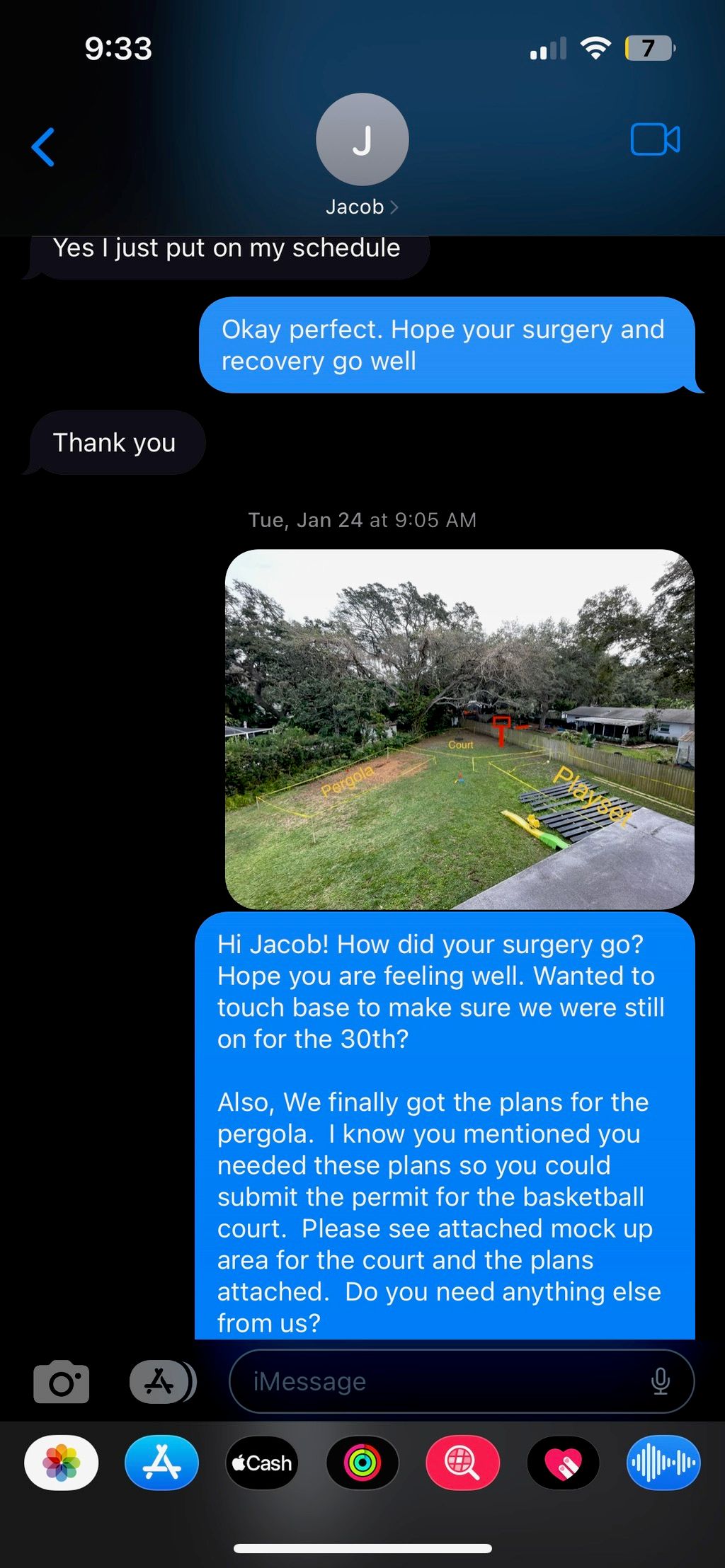Open Apple Cash in the app strip
Screen dimensions: 725x1568
262,1463
